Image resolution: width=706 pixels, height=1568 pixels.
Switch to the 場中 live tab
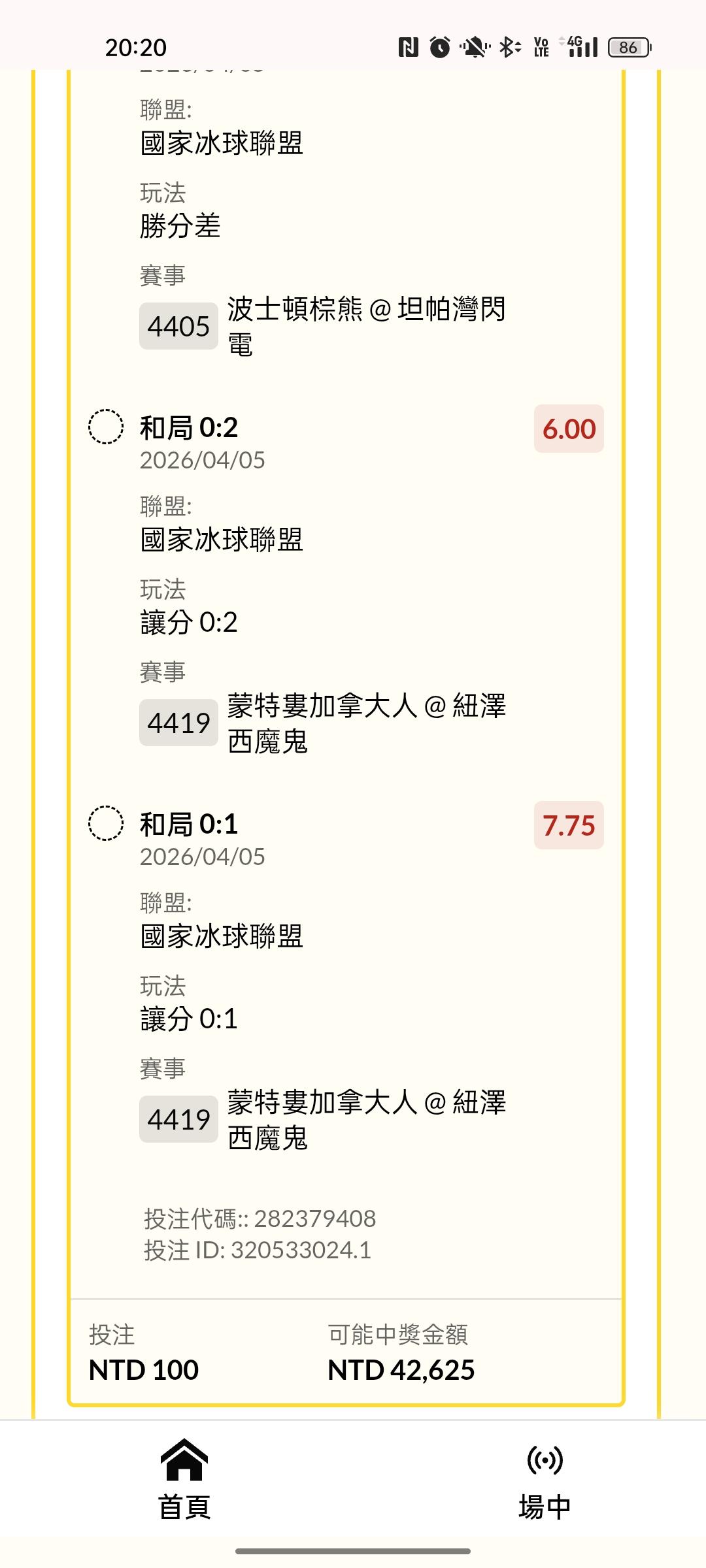tap(545, 1479)
